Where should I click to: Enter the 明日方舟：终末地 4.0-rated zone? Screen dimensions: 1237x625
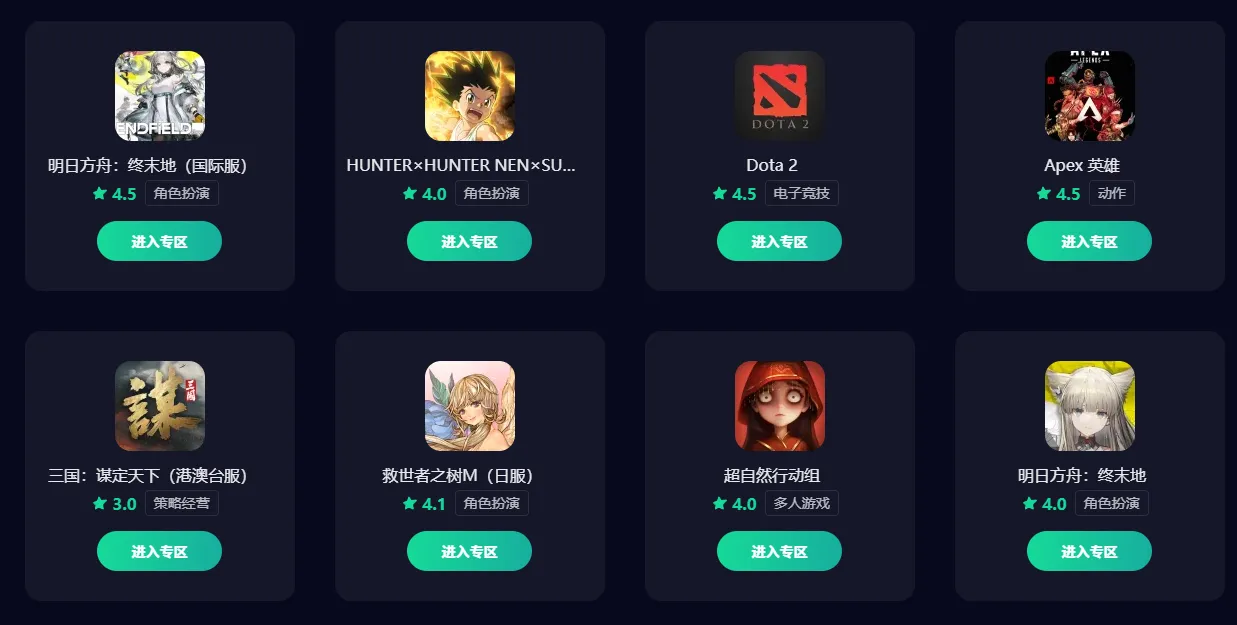click(x=1089, y=551)
